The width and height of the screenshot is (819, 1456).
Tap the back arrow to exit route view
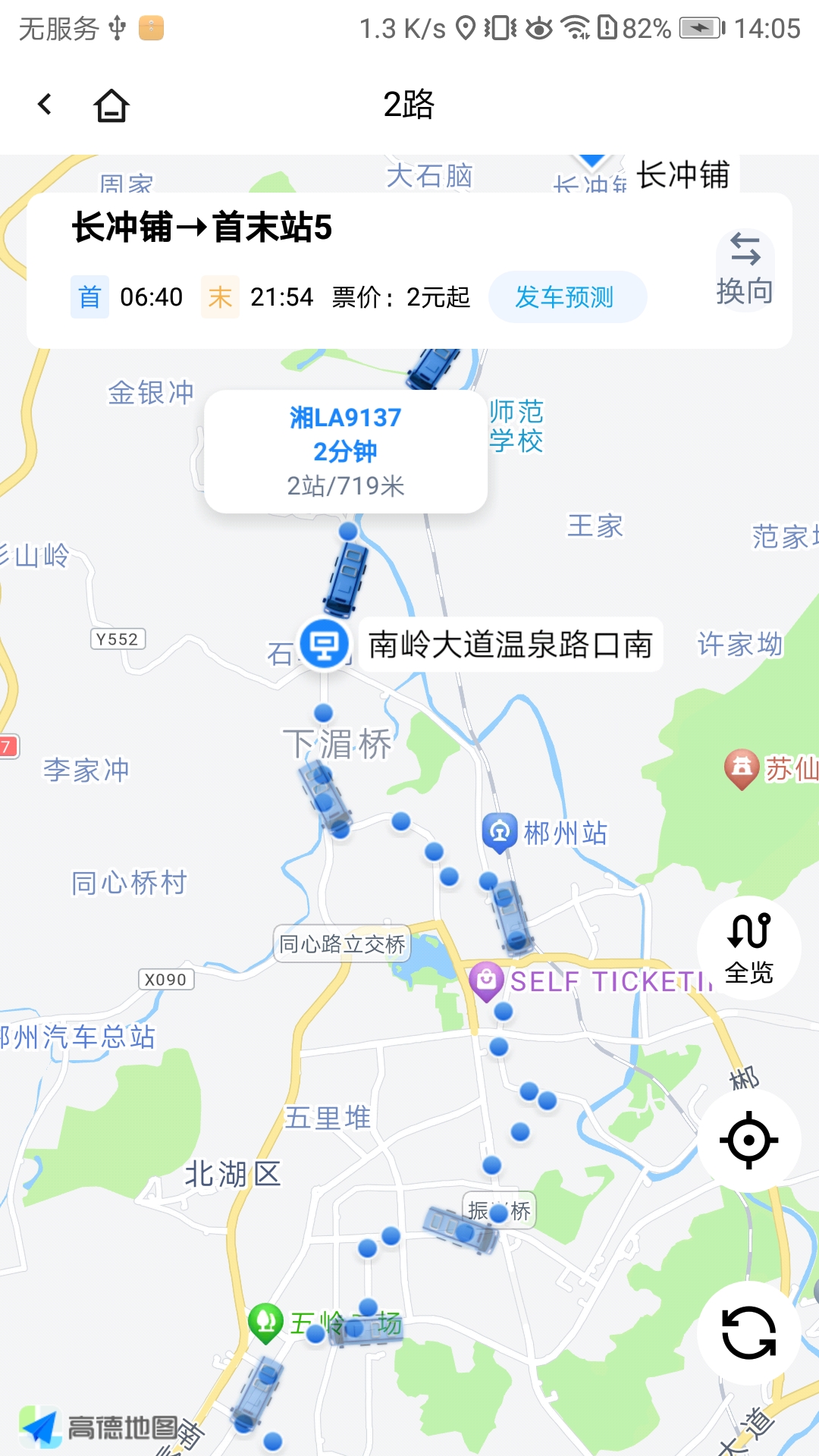pos(43,105)
